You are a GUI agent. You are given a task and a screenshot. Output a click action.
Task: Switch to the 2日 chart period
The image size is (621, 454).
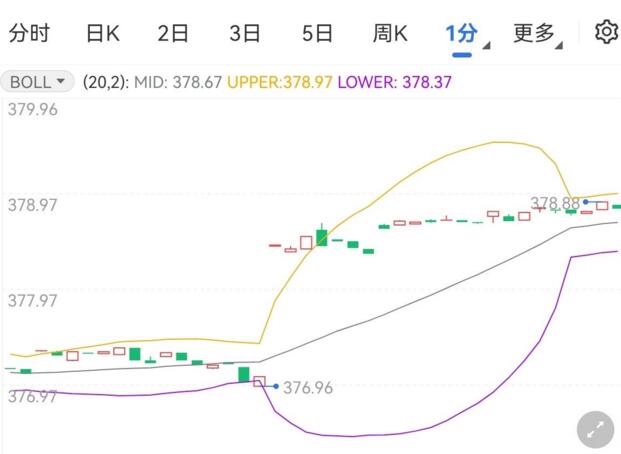coord(173,33)
